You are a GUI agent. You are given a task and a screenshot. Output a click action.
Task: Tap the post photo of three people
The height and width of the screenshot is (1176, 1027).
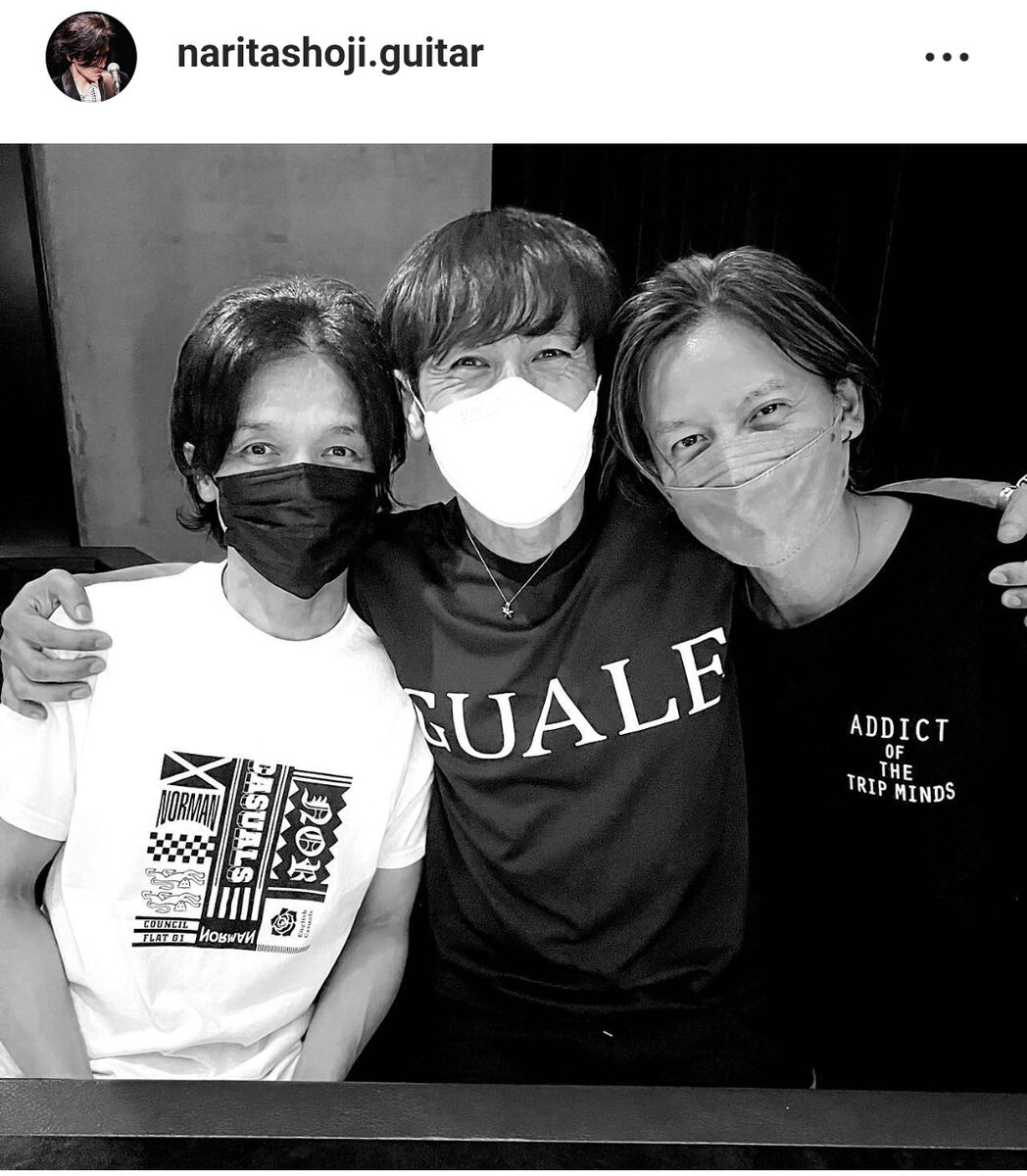tap(513, 647)
